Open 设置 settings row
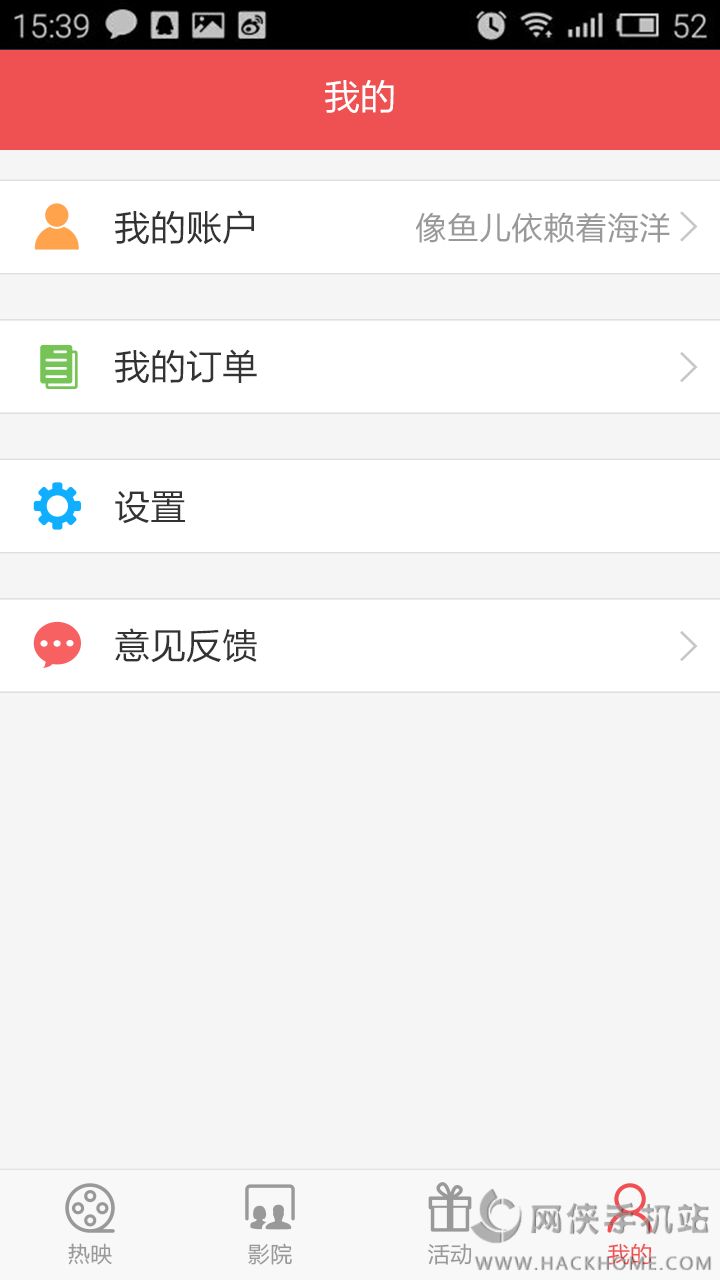The height and width of the screenshot is (1280, 720). 360,507
